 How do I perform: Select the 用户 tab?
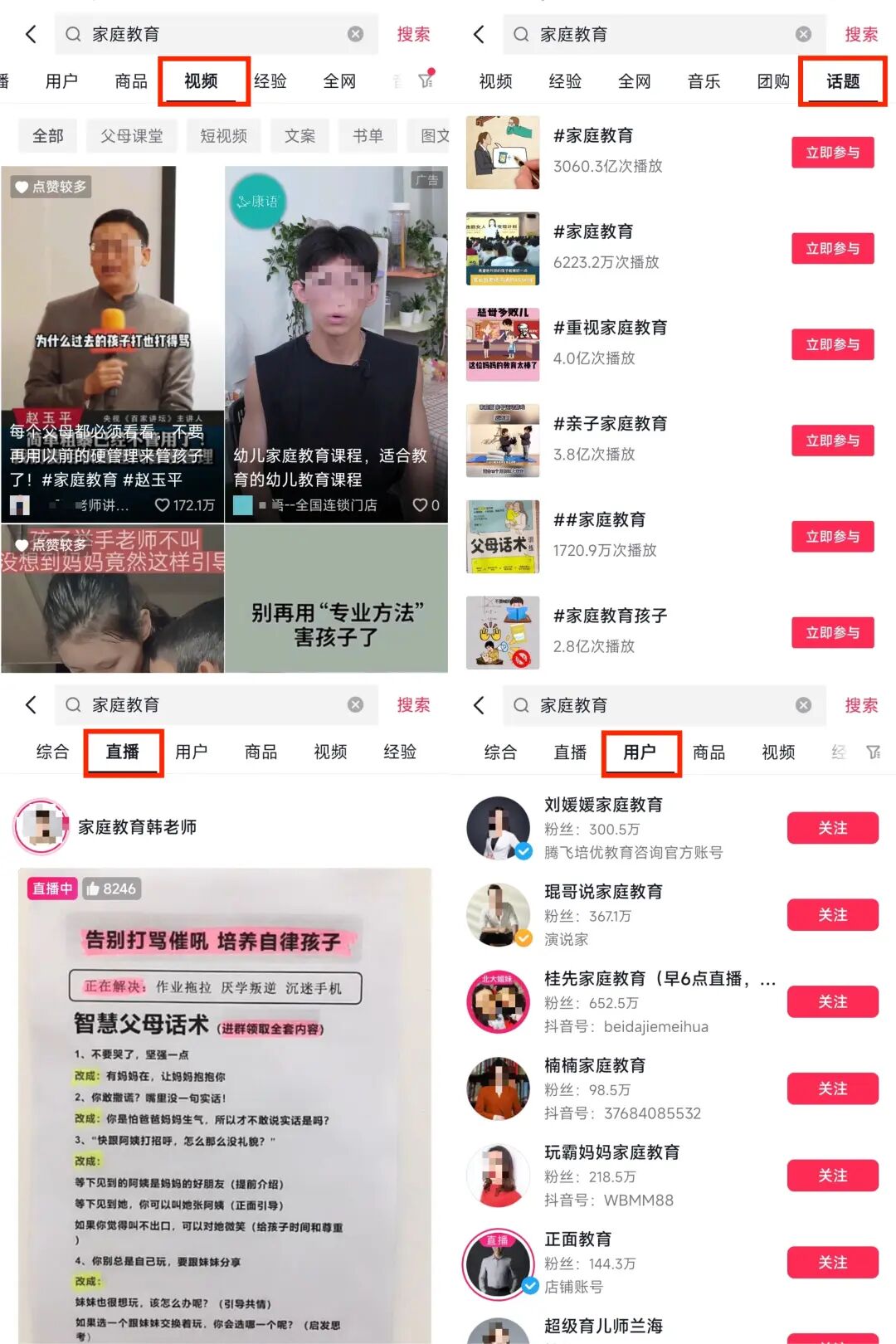(640, 752)
